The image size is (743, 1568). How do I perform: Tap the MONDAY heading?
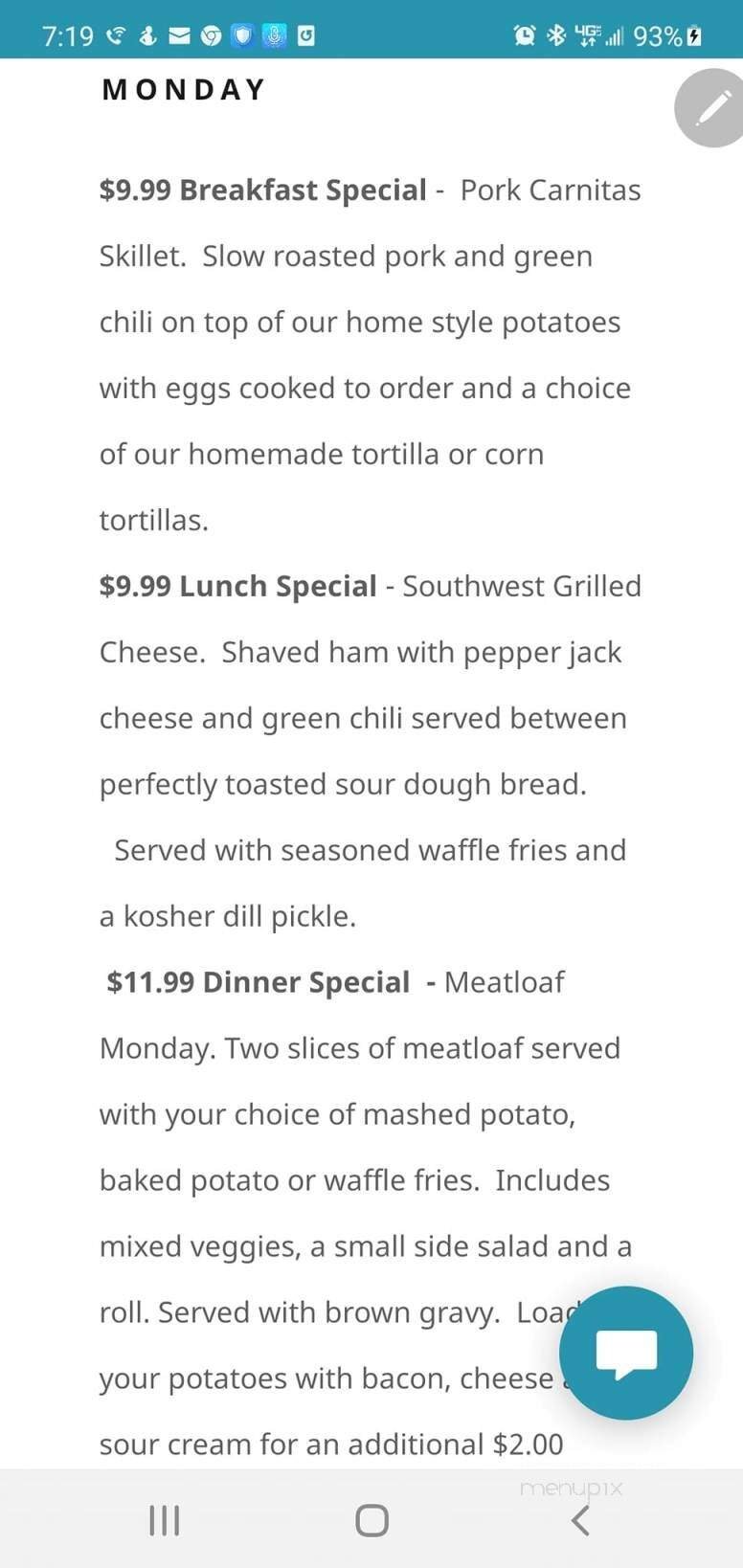tap(184, 89)
